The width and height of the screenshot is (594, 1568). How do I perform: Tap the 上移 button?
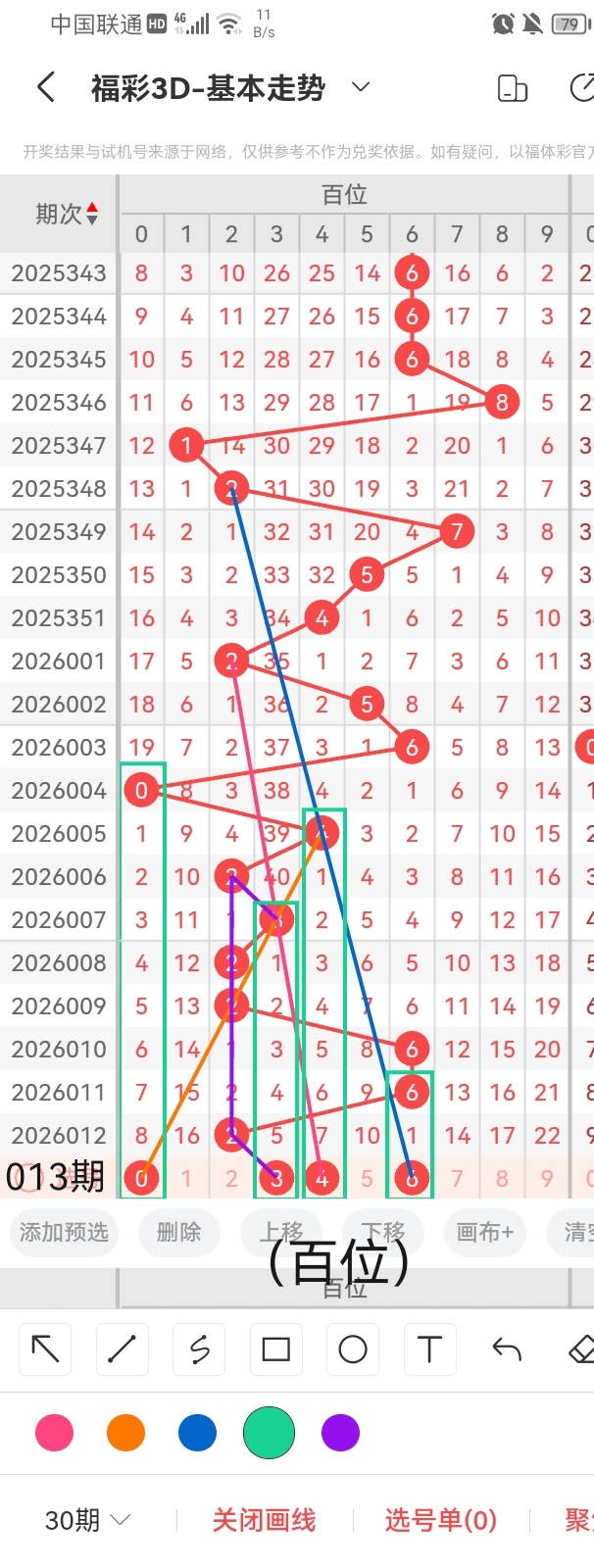(x=280, y=1232)
